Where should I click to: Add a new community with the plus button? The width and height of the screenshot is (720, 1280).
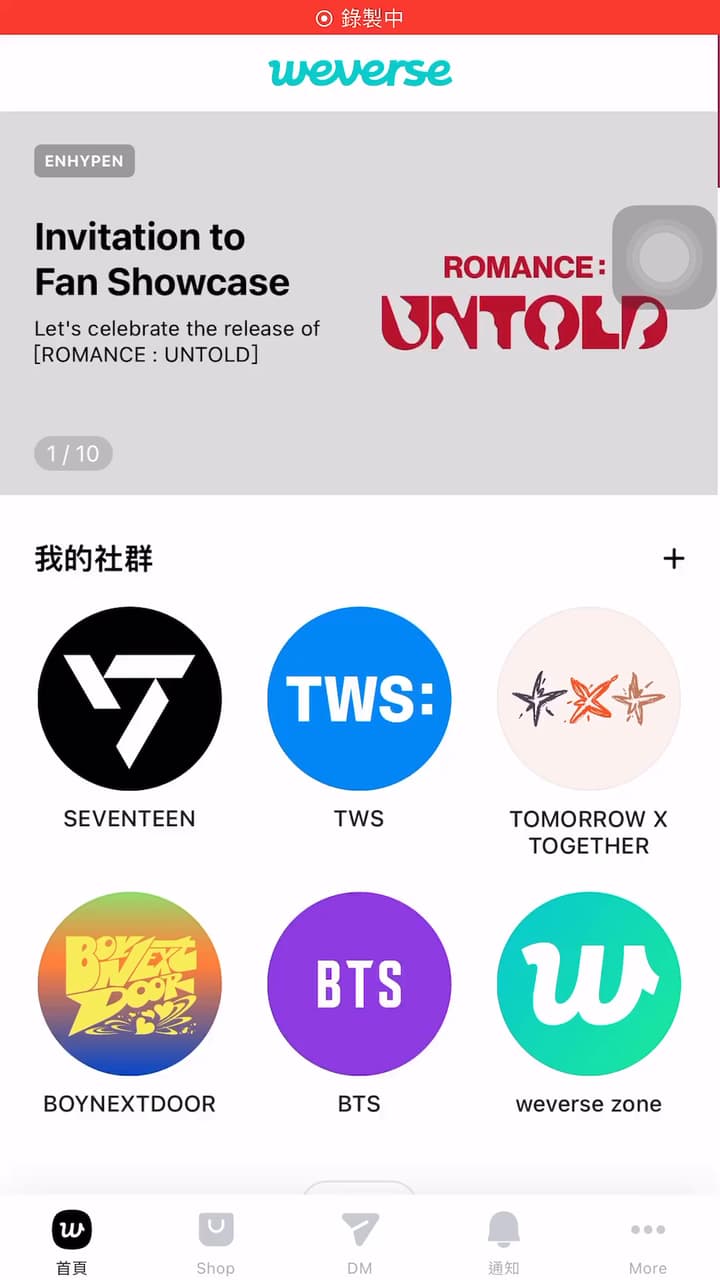[x=674, y=558]
